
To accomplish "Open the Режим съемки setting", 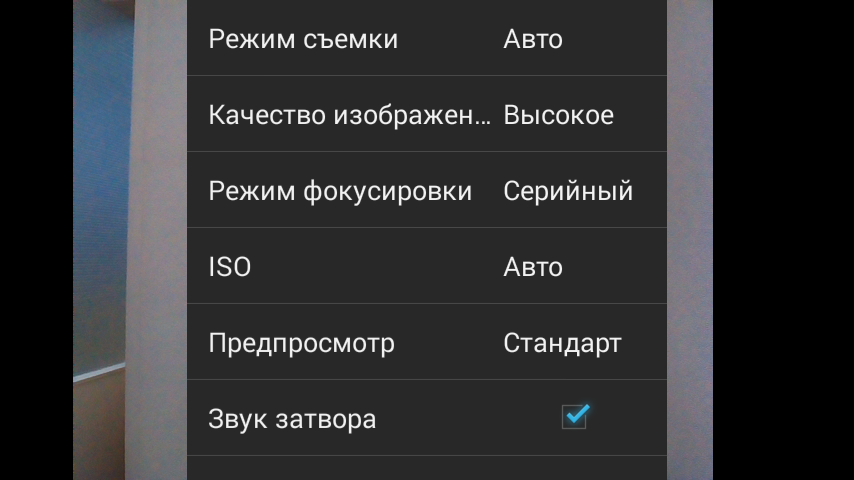I will [426, 40].
